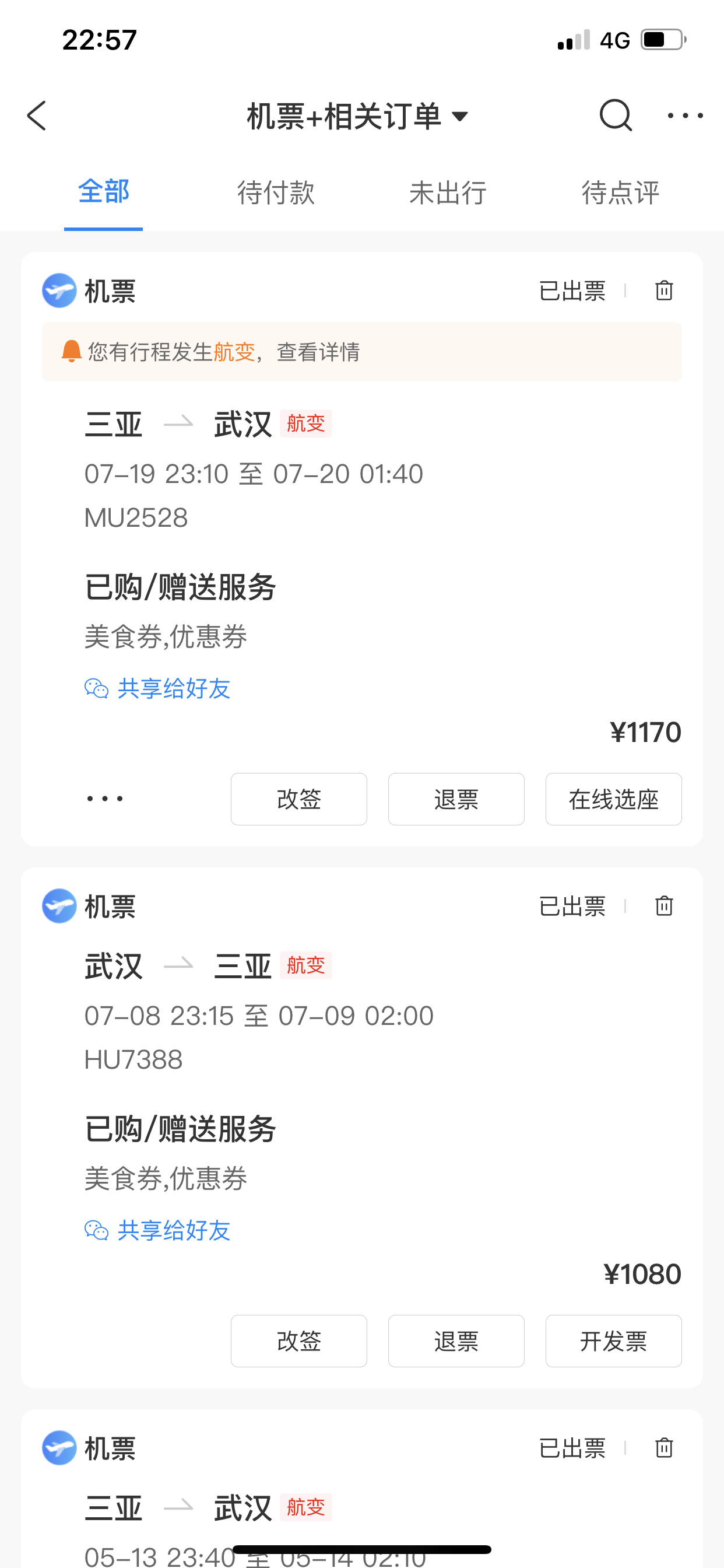The image size is (724, 1568).
Task: Tap 退票 for the ¥1080 order
Action: [x=456, y=1341]
